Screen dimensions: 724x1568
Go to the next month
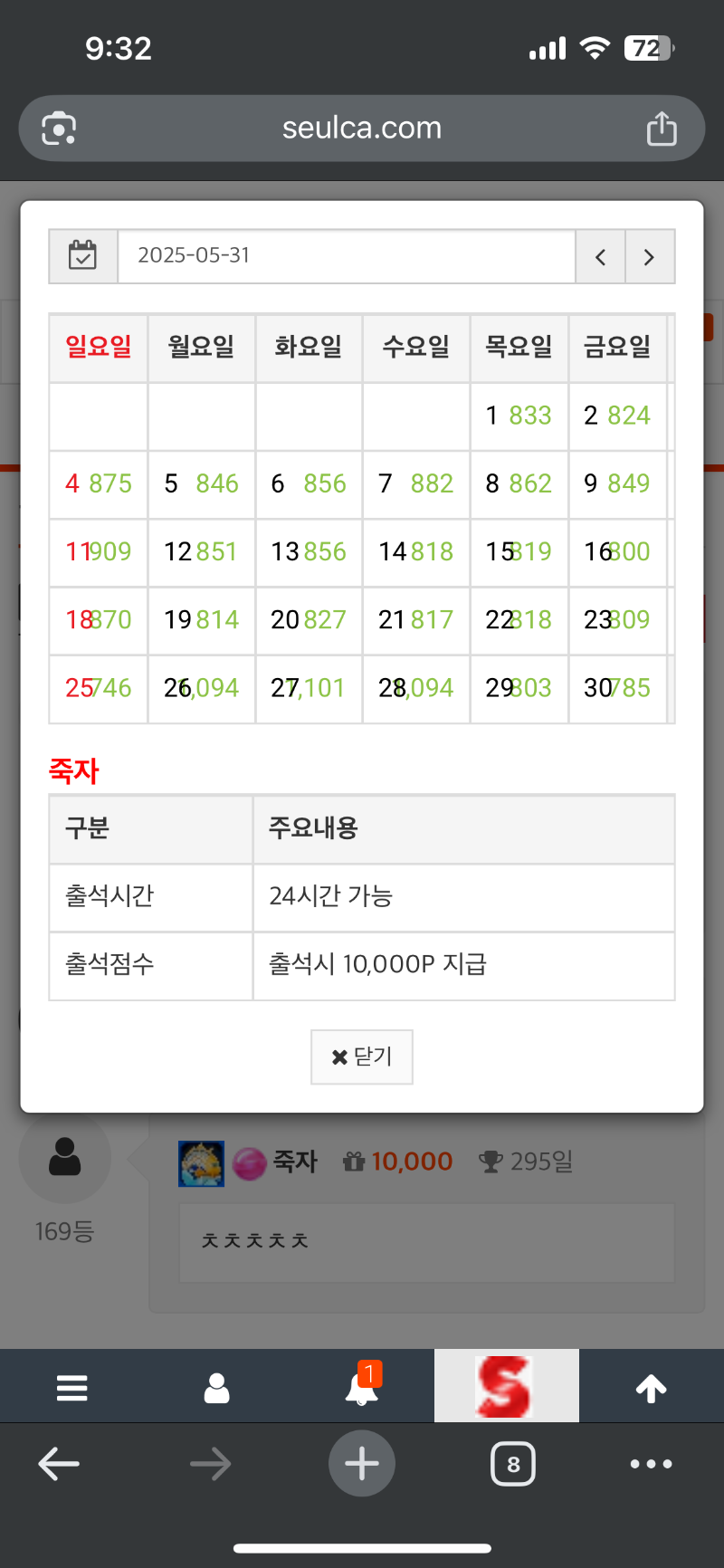point(649,257)
